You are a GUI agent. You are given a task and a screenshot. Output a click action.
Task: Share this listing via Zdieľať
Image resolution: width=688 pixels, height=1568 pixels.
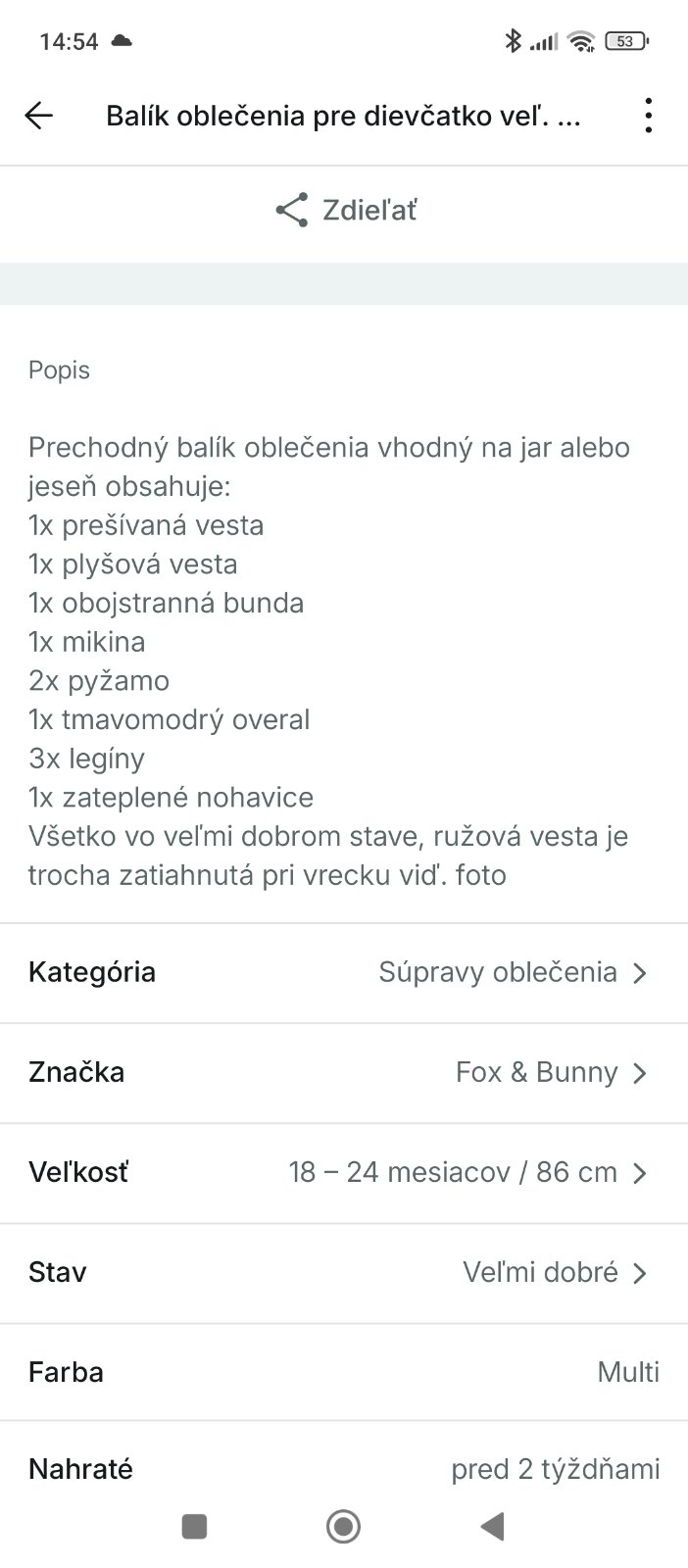coord(345,210)
